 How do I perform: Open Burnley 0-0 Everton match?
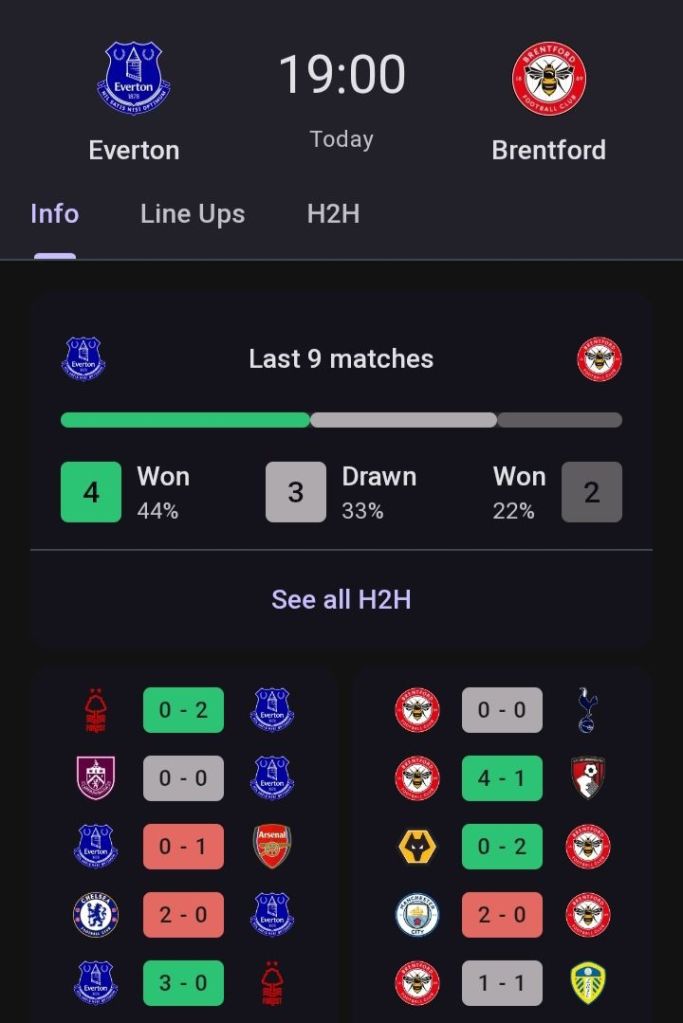pos(183,778)
